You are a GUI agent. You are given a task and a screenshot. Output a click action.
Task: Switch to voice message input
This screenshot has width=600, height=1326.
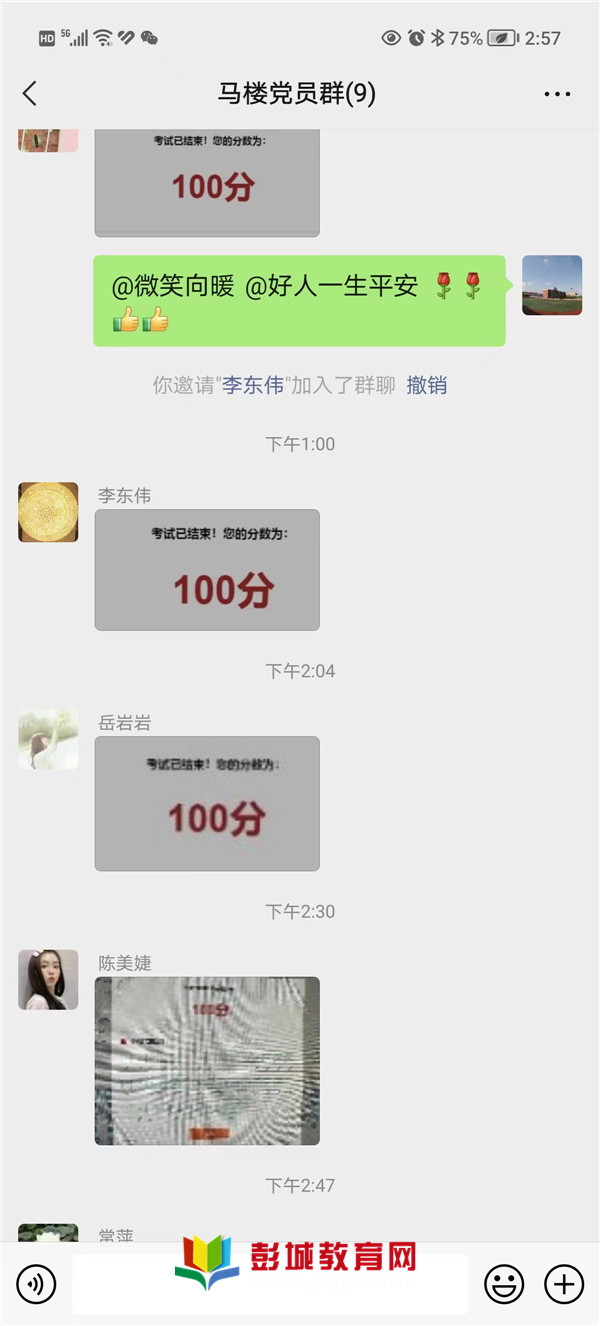37,1284
